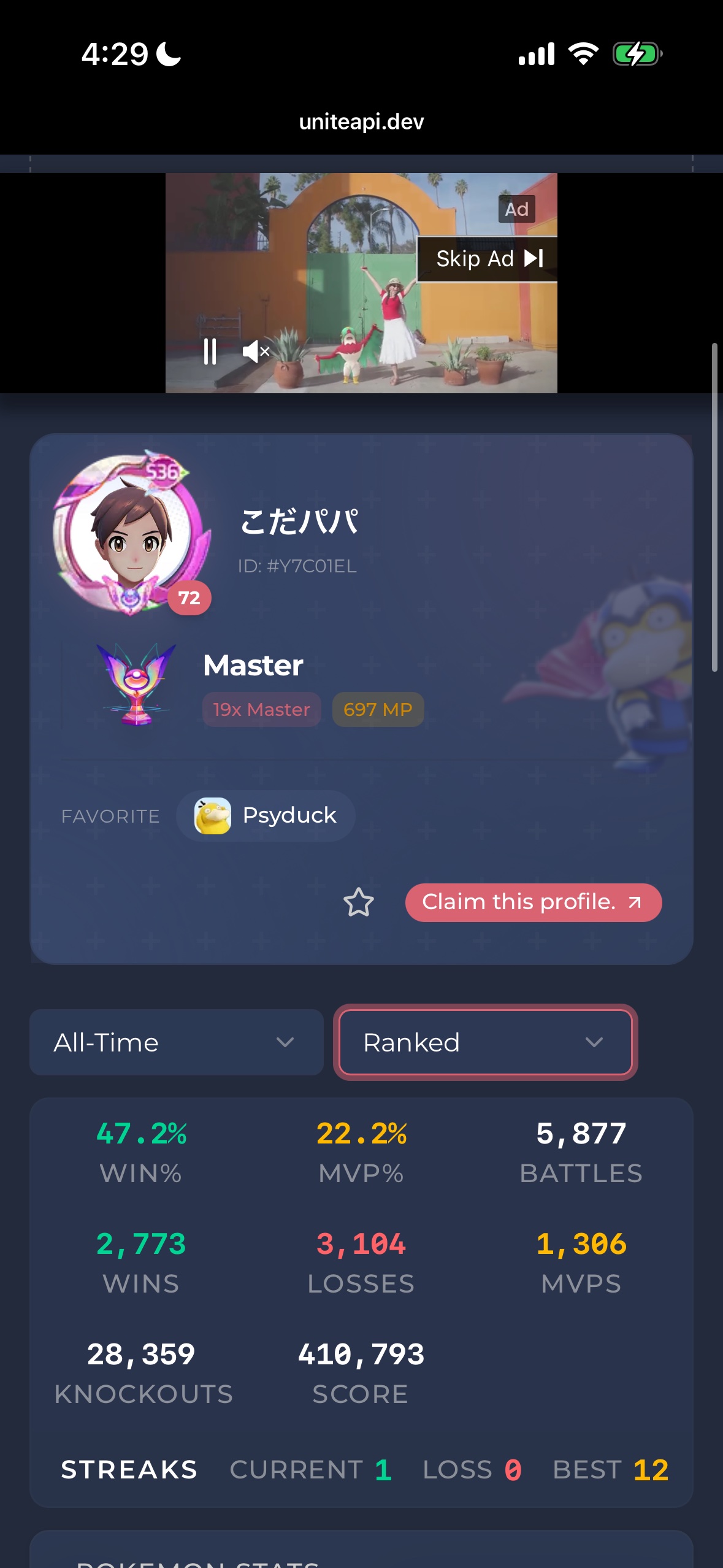Open the Ranked mode dropdown

coord(485,1042)
